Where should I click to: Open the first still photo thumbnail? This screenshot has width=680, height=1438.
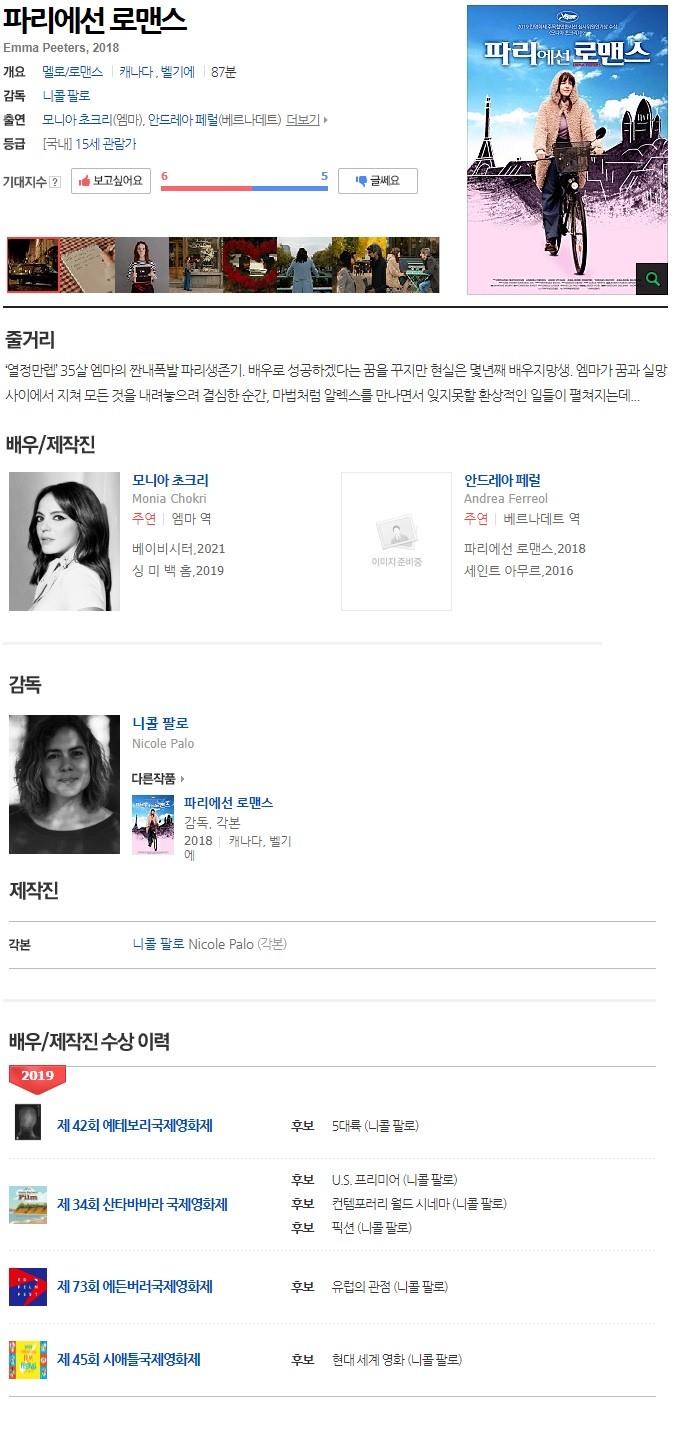33,265
